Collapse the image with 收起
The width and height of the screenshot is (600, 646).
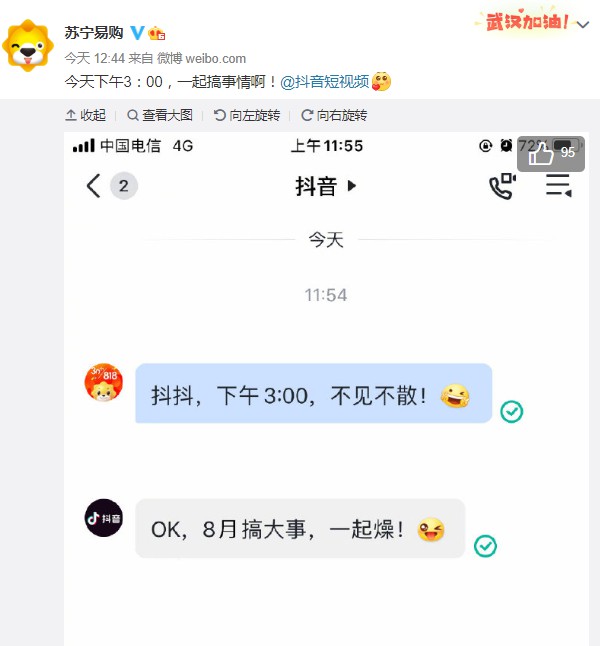pos(85,115)
